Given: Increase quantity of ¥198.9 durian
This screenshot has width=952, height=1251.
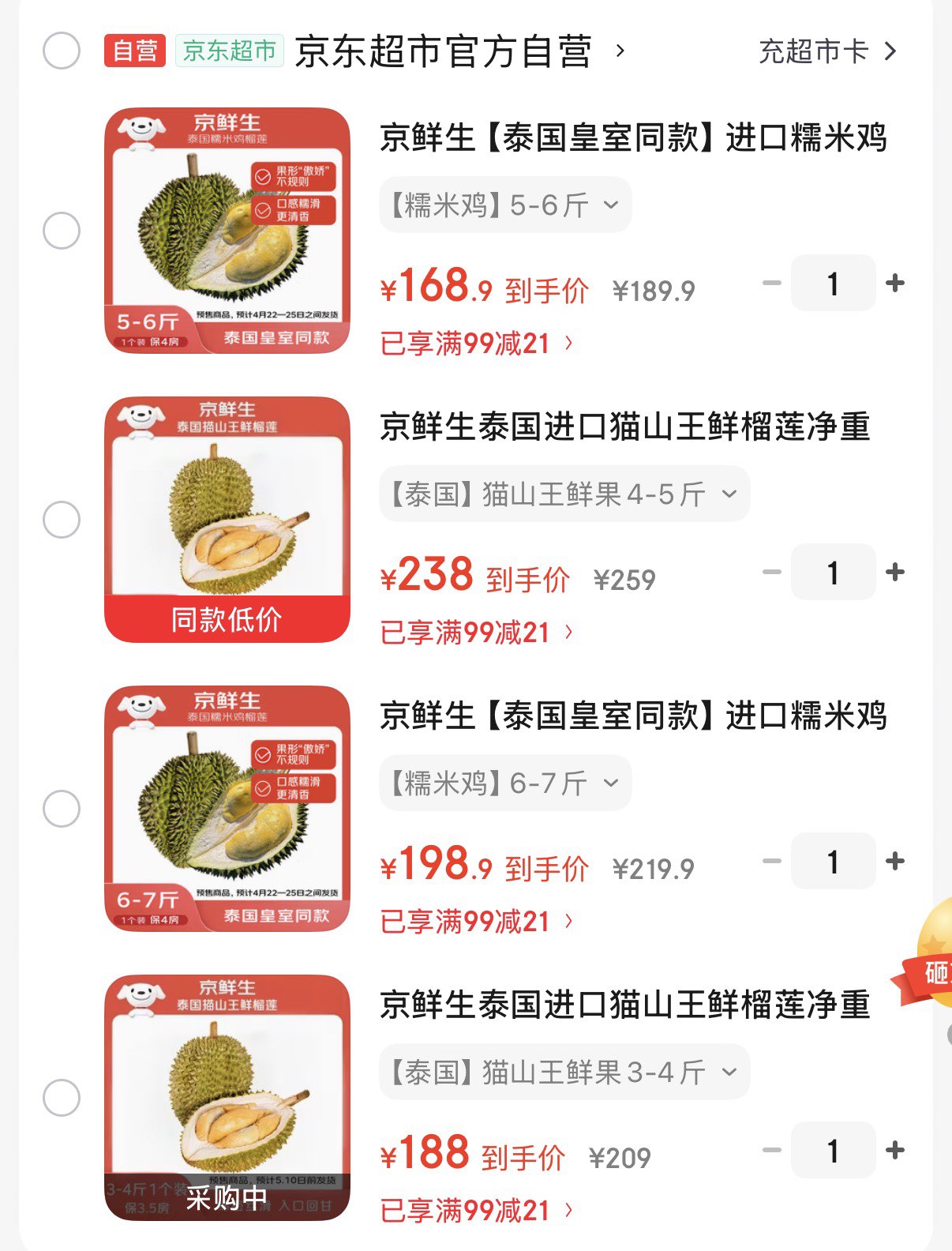Looking at the screenshot, I should pos(895,862).
